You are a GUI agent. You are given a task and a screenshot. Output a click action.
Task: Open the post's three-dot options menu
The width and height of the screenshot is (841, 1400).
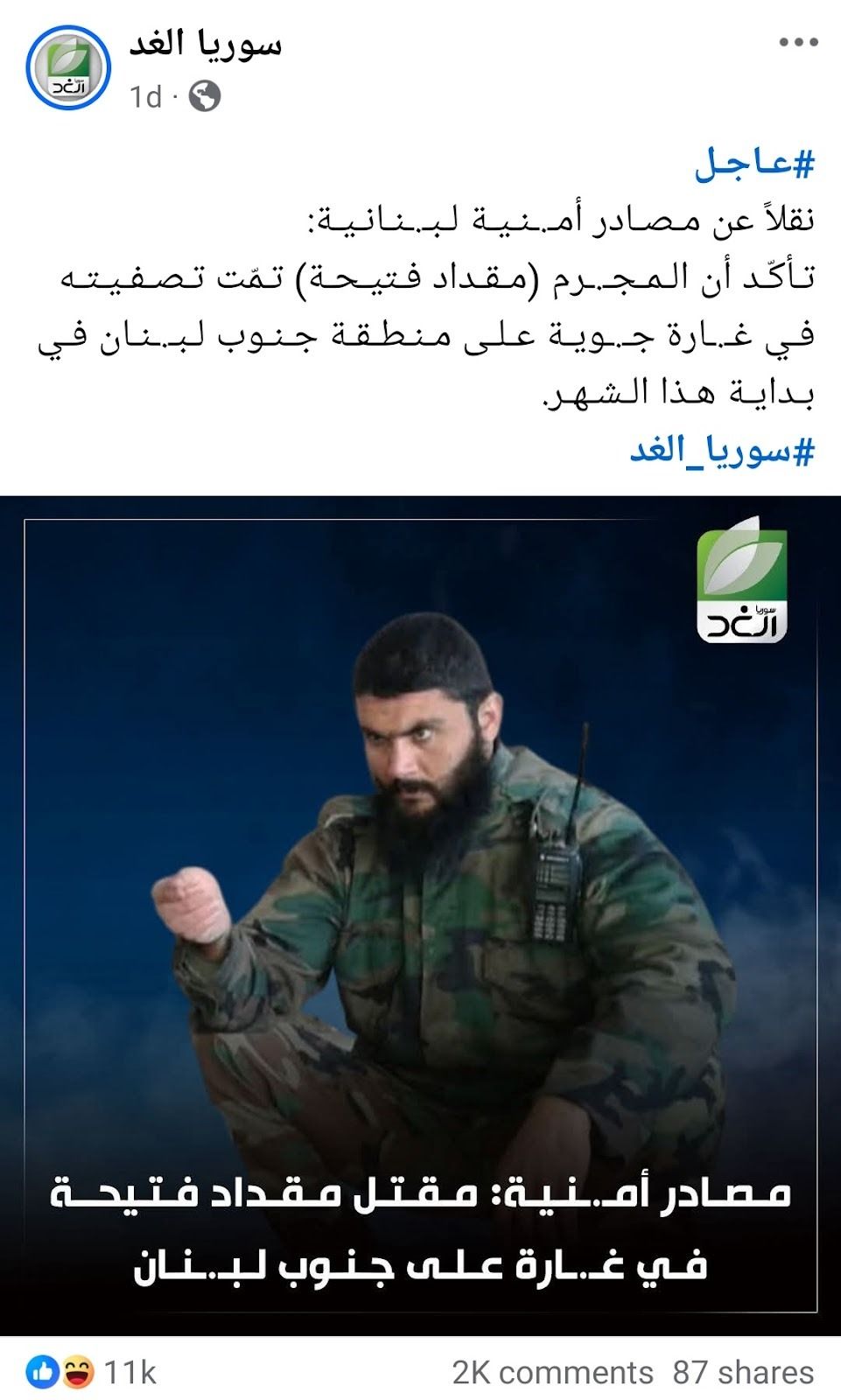(796, 42)
